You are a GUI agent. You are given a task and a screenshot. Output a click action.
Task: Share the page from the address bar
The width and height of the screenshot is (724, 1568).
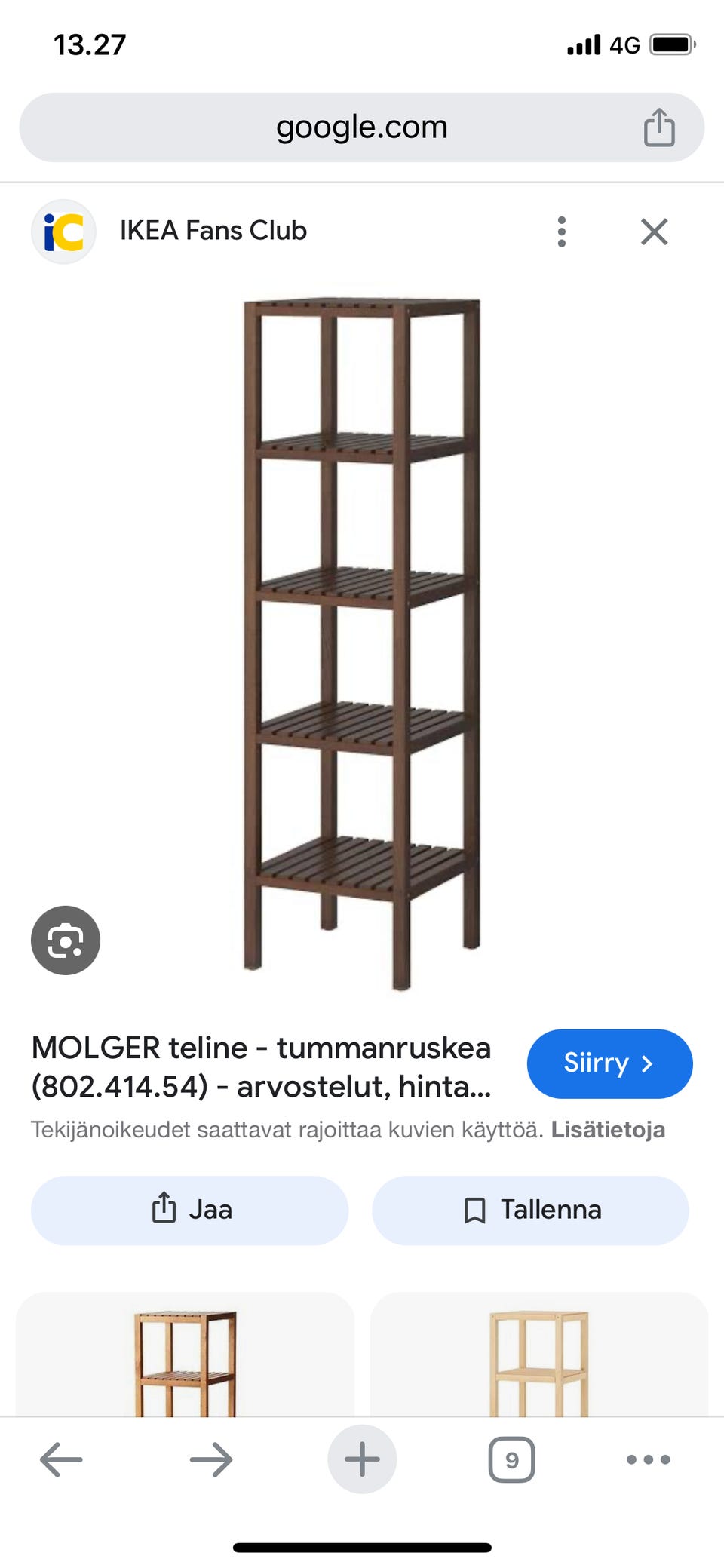click(x=658, y=127)
